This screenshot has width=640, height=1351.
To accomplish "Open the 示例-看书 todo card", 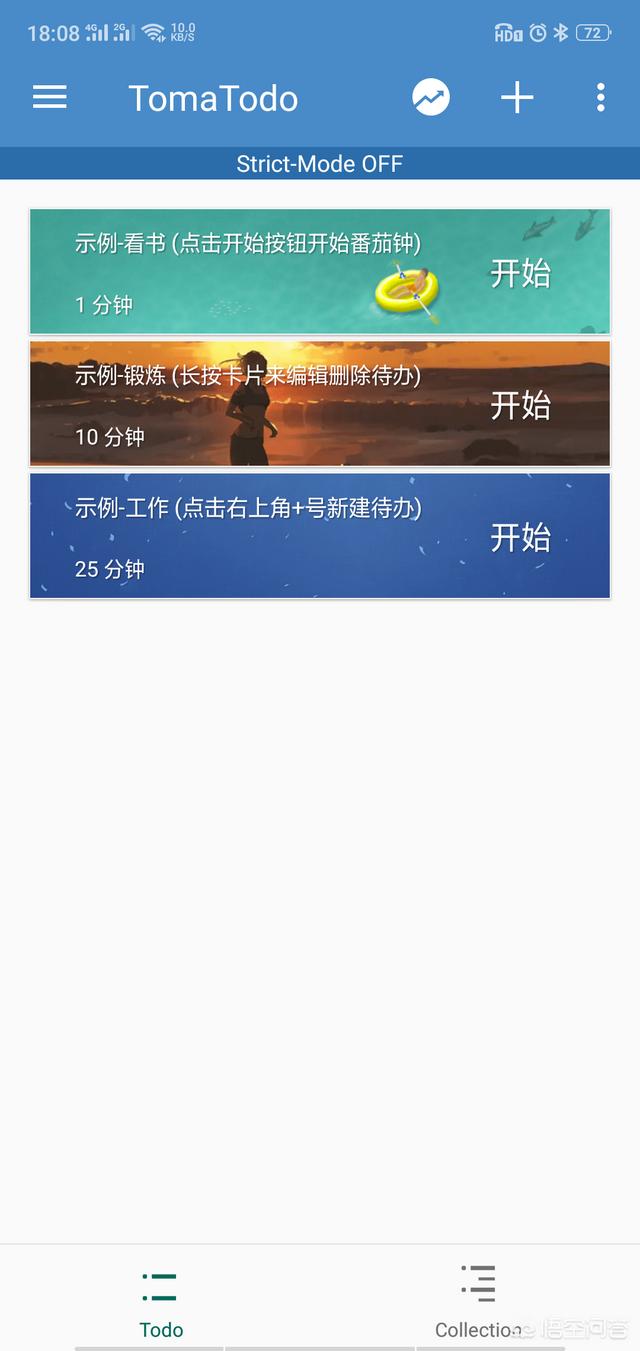I will point(320,271).
